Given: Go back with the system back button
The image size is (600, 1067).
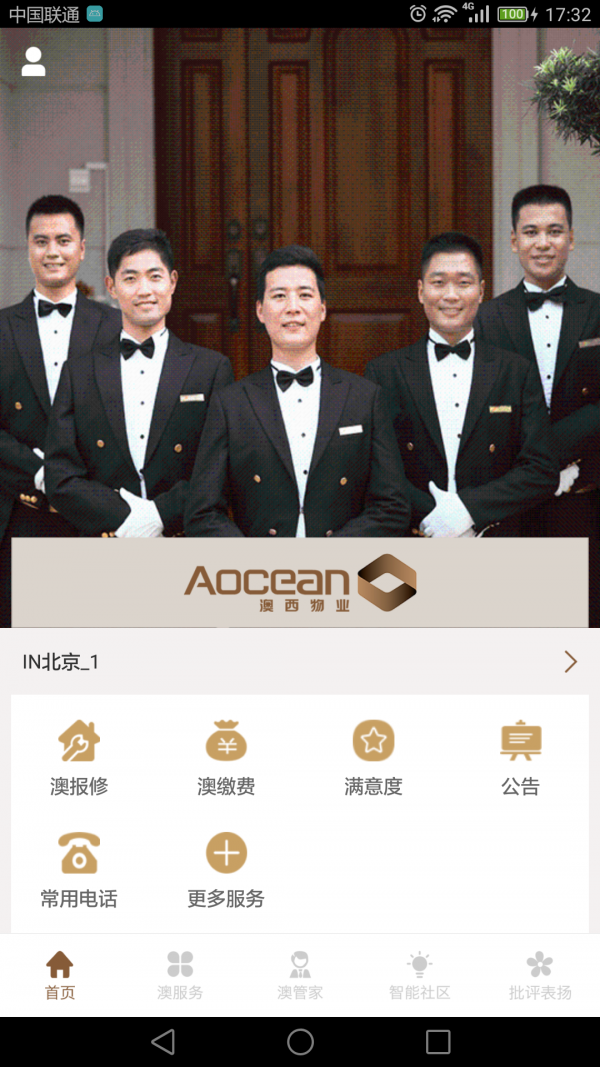Looking at the screenshot, I should pos(162,1042).
